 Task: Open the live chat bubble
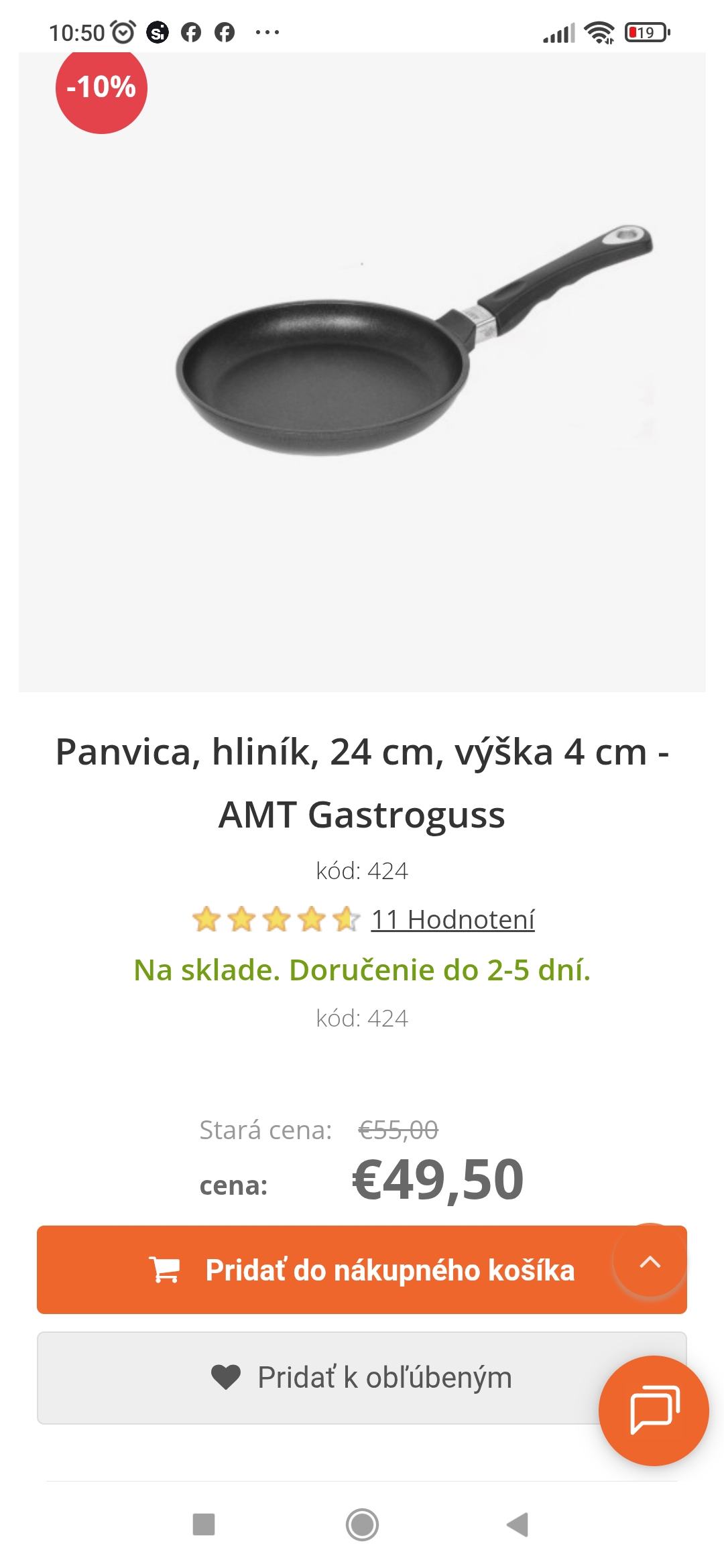(653, 1410)
